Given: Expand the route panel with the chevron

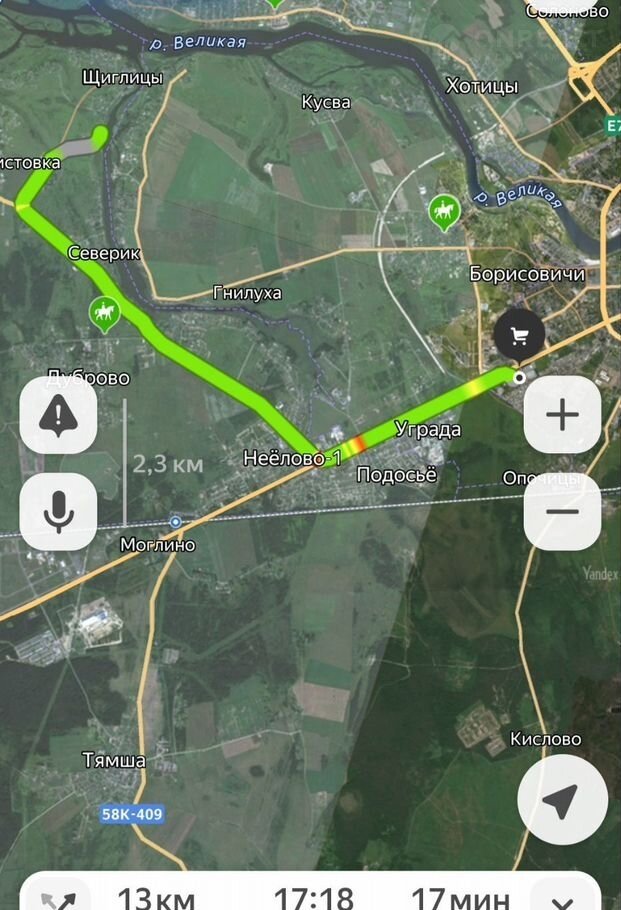Looking at the screenshot, I should point(566,897).
